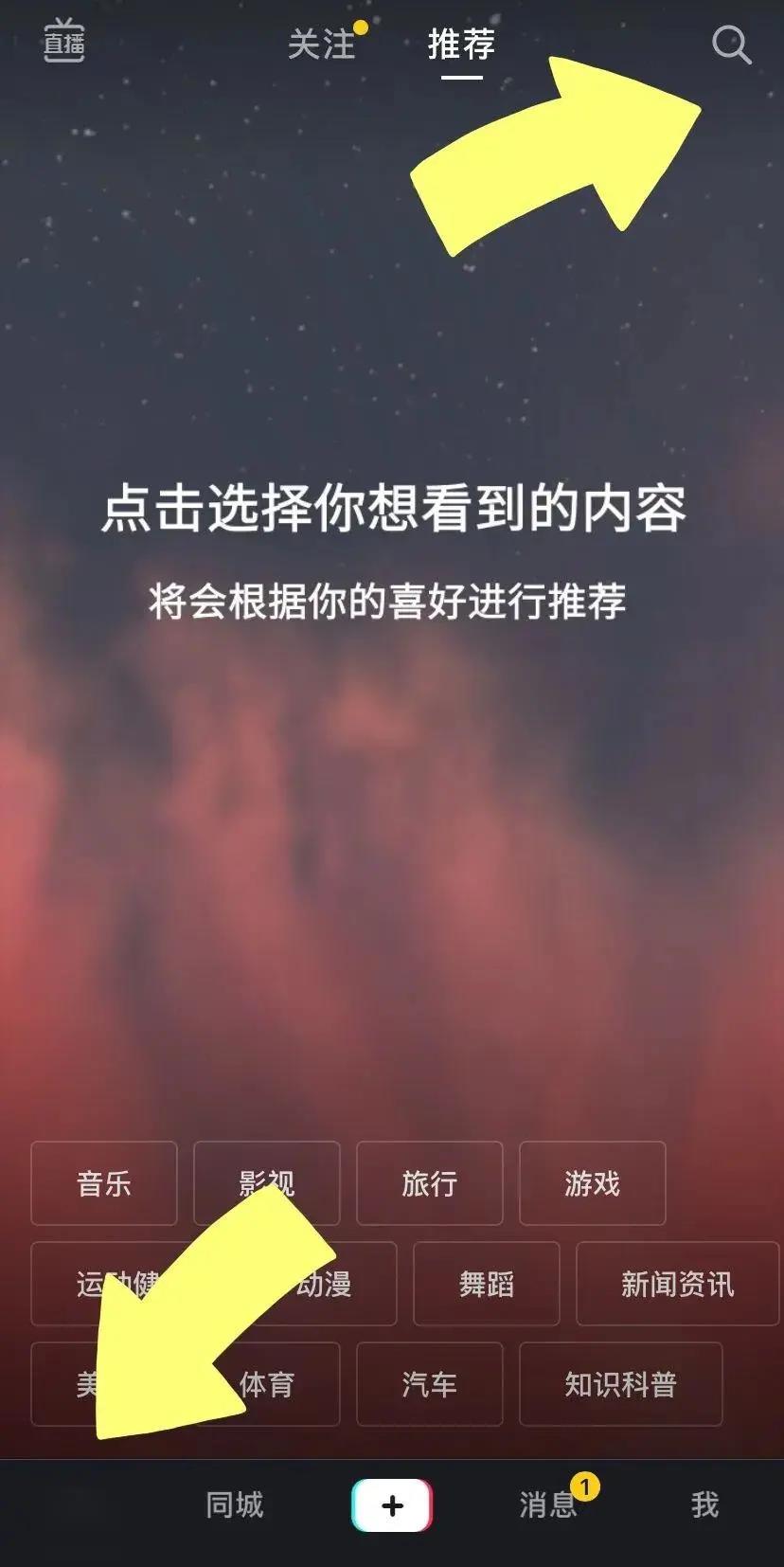The width and height of the screenshot is (784, 1567).
Task: Select the 推荐 tab
Action: pos(461,44)
